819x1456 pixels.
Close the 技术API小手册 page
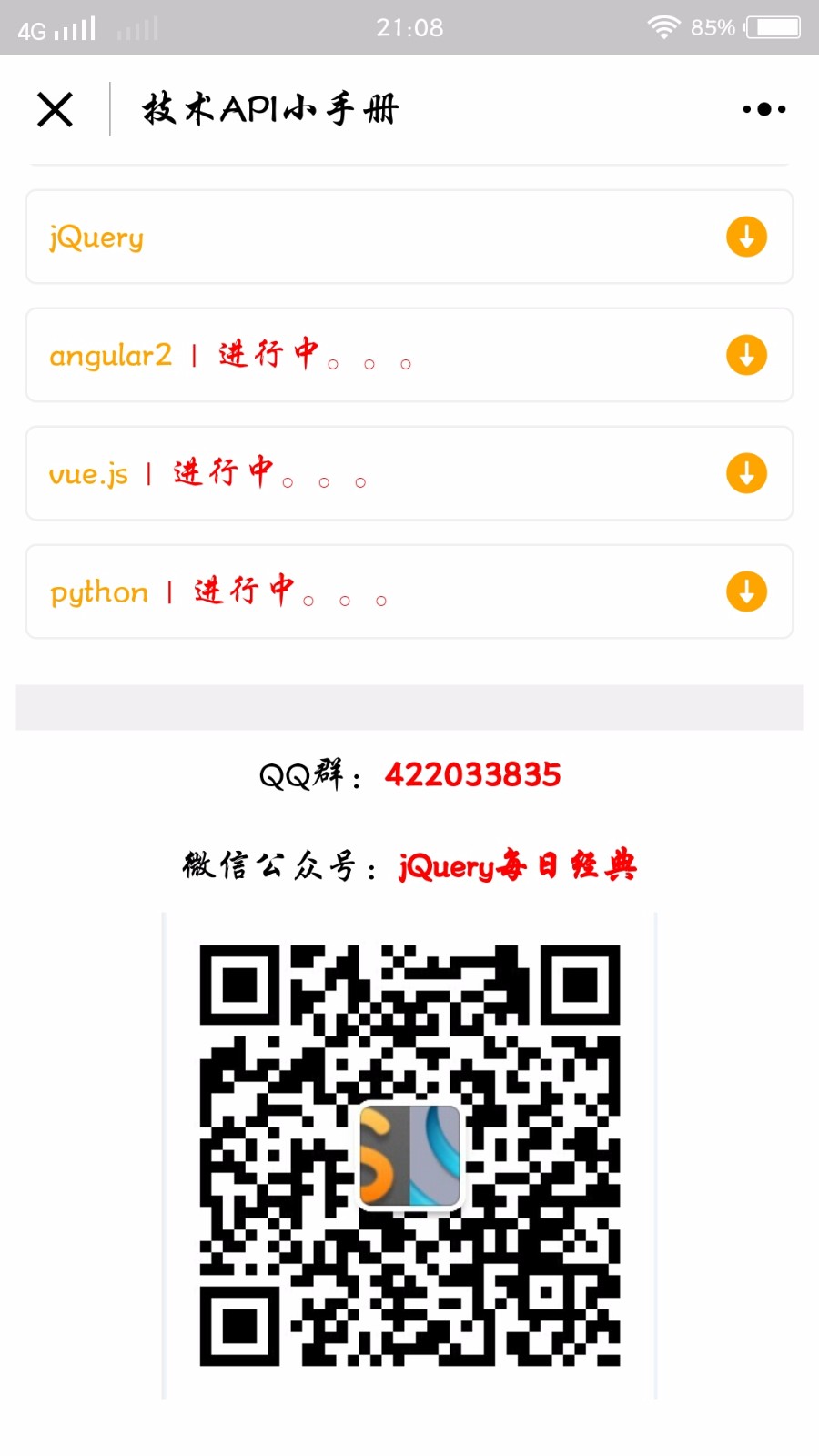point(55,109)
